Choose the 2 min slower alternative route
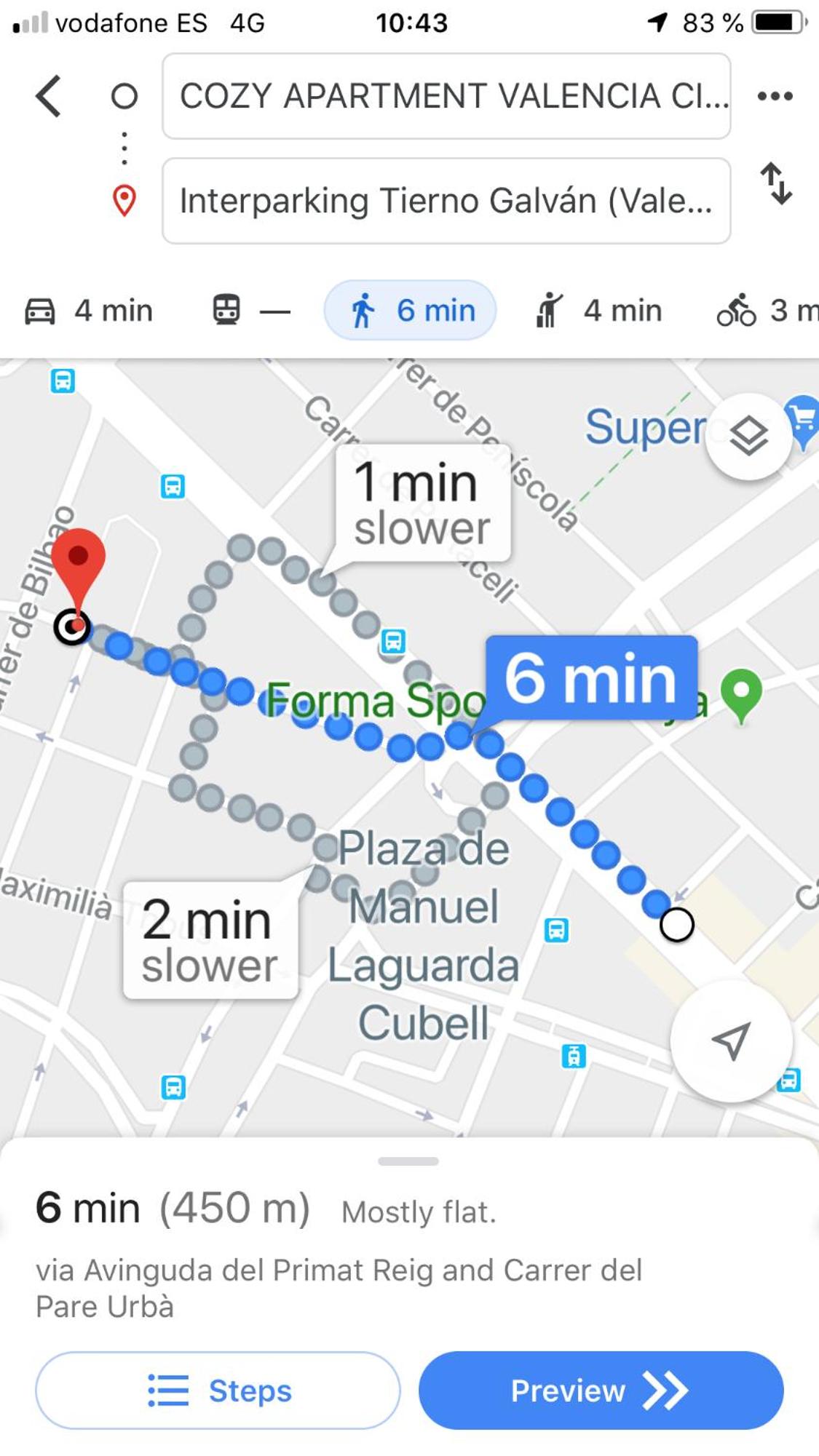 (x=210, y=940)
